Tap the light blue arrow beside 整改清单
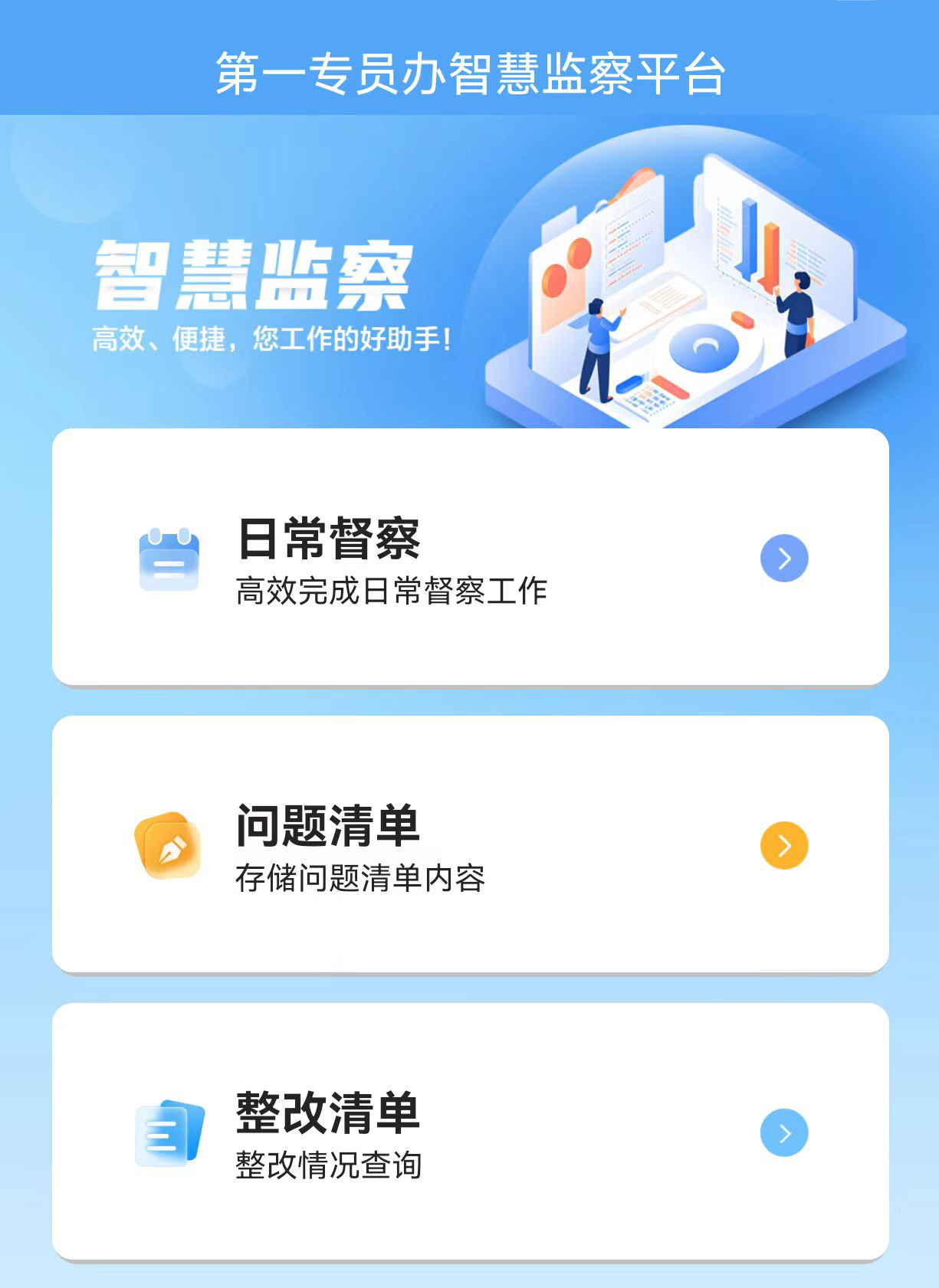This screenshot has height=1288, width=939. 784,1132
